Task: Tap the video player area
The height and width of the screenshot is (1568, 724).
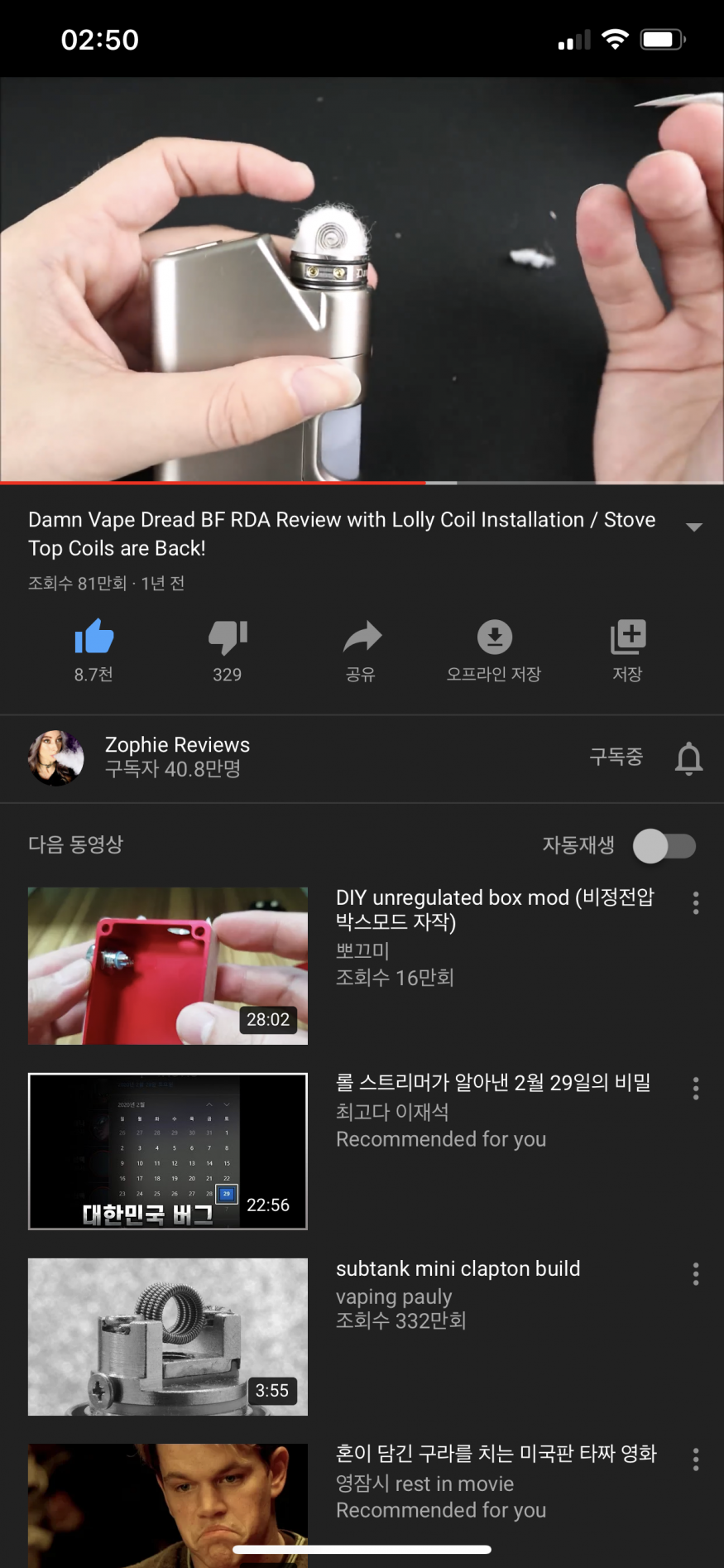Action: [x=362, y=280]
